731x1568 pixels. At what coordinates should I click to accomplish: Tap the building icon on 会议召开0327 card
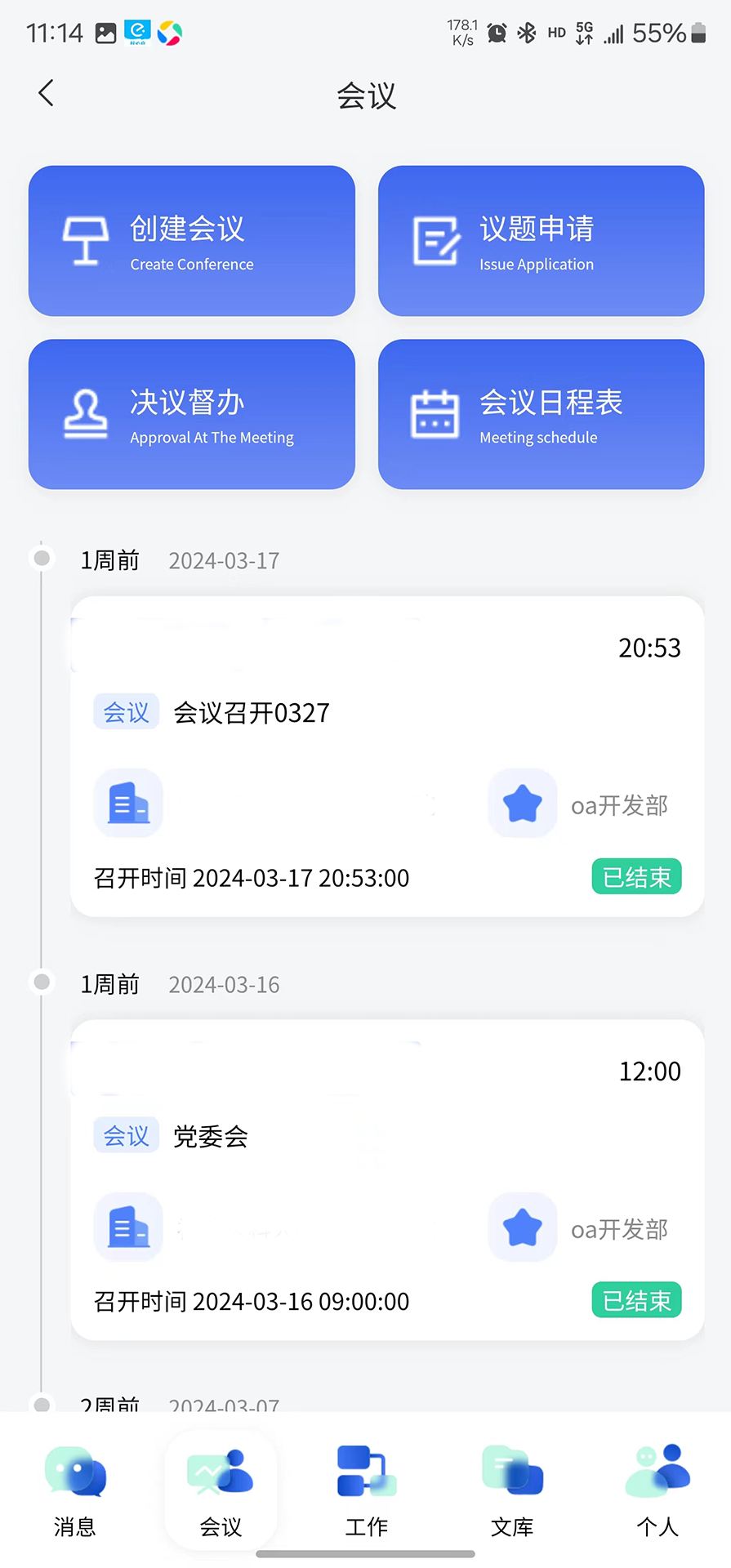click(127, 802)
